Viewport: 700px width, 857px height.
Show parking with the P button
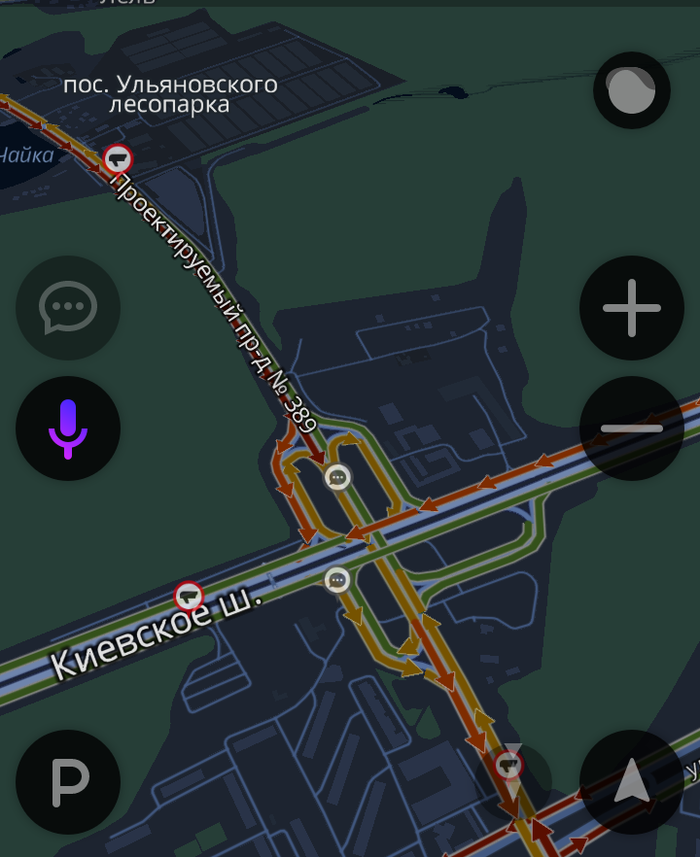pos(68,782)
